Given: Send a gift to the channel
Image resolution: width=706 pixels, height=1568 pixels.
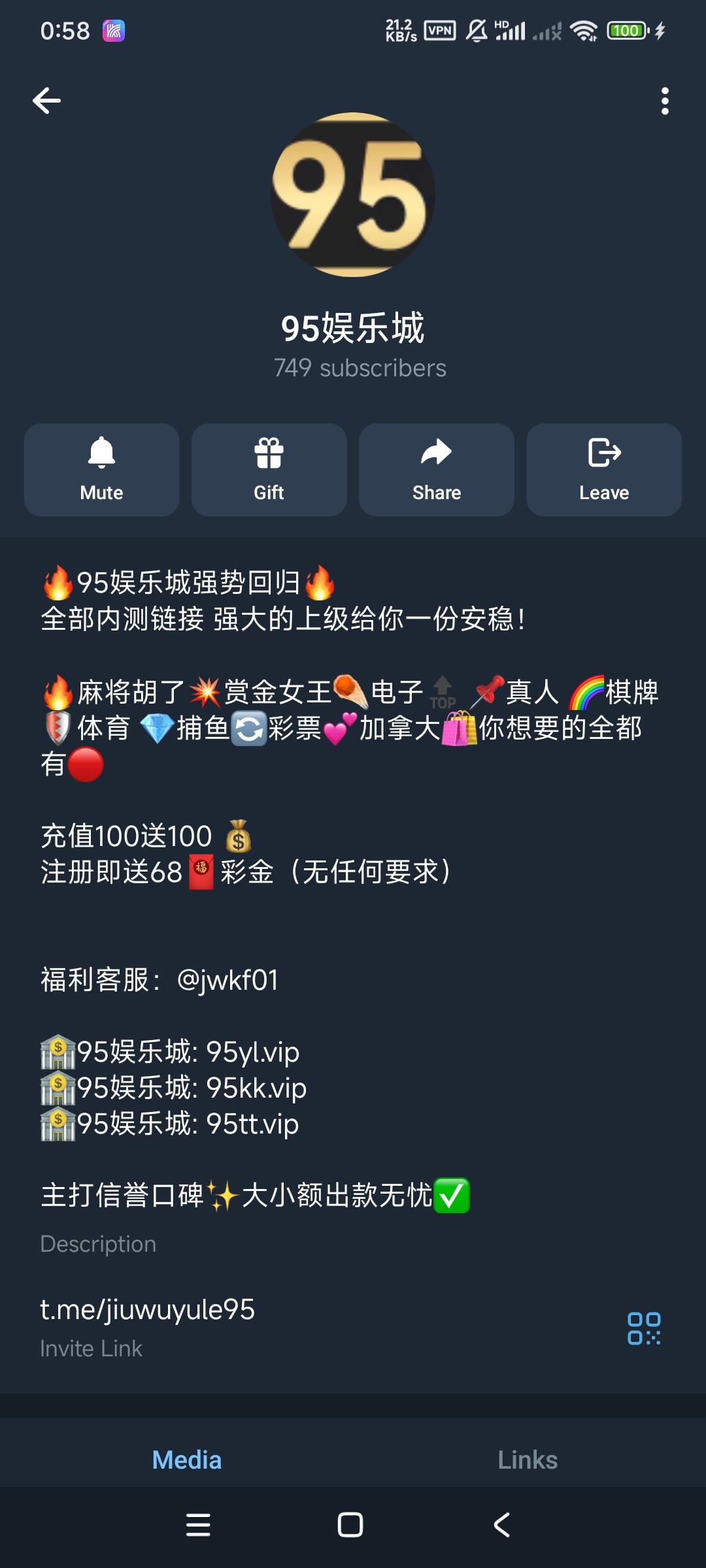Looking at the screenshot, I should tap(269, 470).
